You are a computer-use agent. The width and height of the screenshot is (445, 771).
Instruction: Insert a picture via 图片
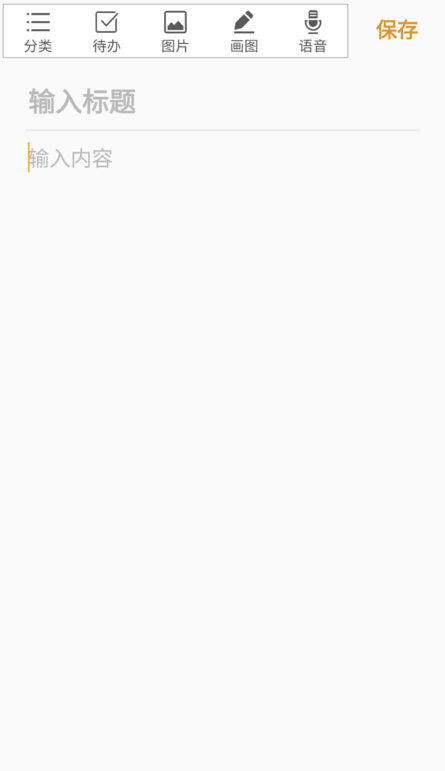click(x=175, y=32)
